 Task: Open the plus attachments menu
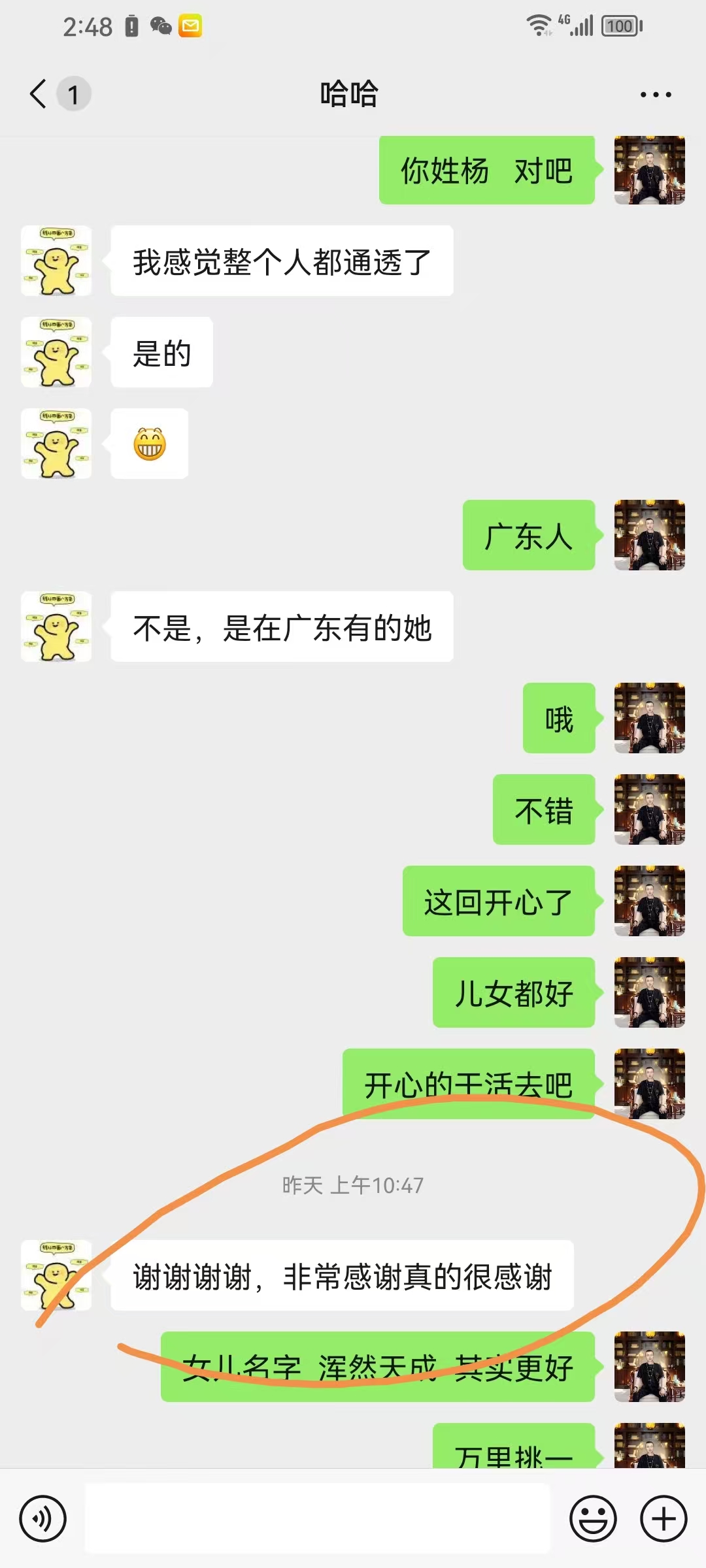point(664,1518)
